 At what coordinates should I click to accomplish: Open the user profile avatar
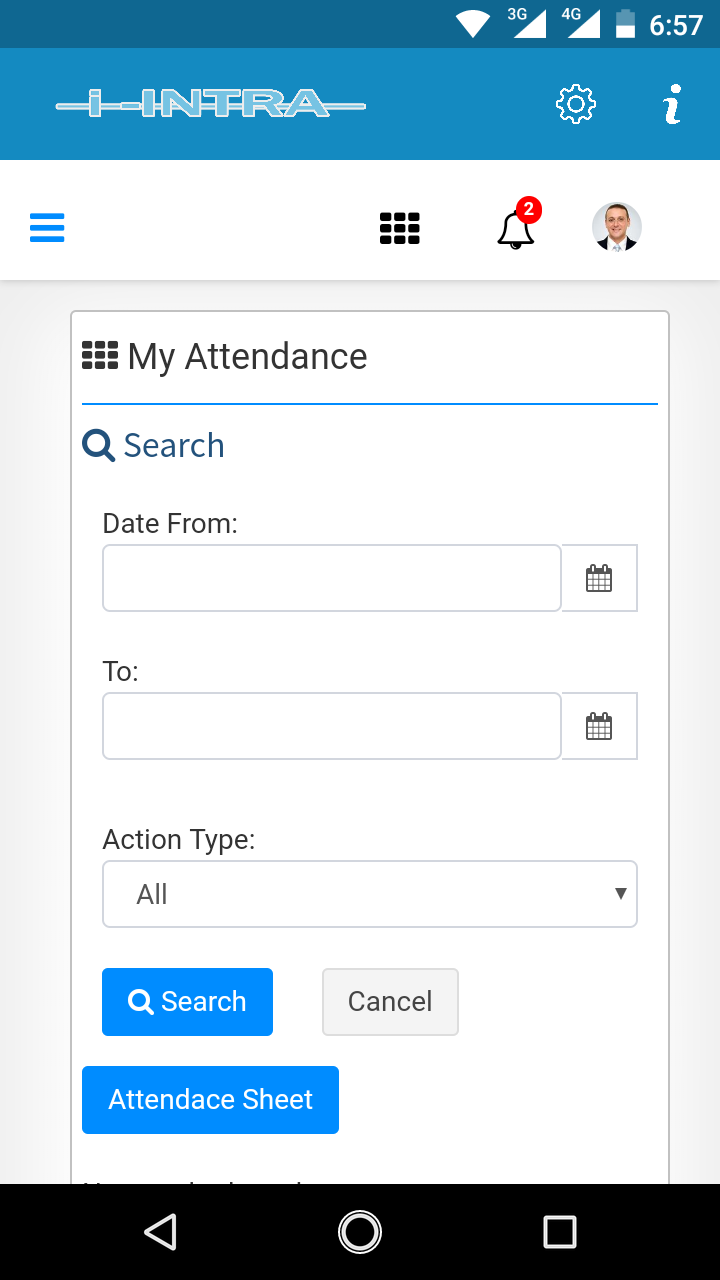pyautogui.click(x=617, y=227)
